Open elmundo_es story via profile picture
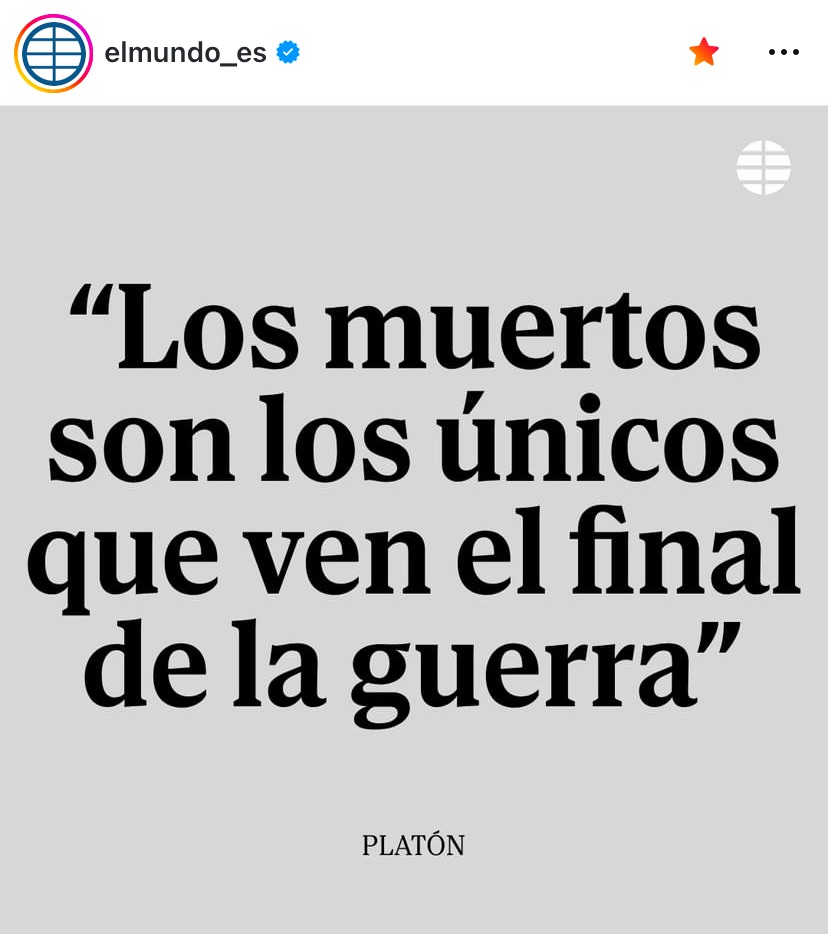The image size is (828, 943). click(53, 53)
